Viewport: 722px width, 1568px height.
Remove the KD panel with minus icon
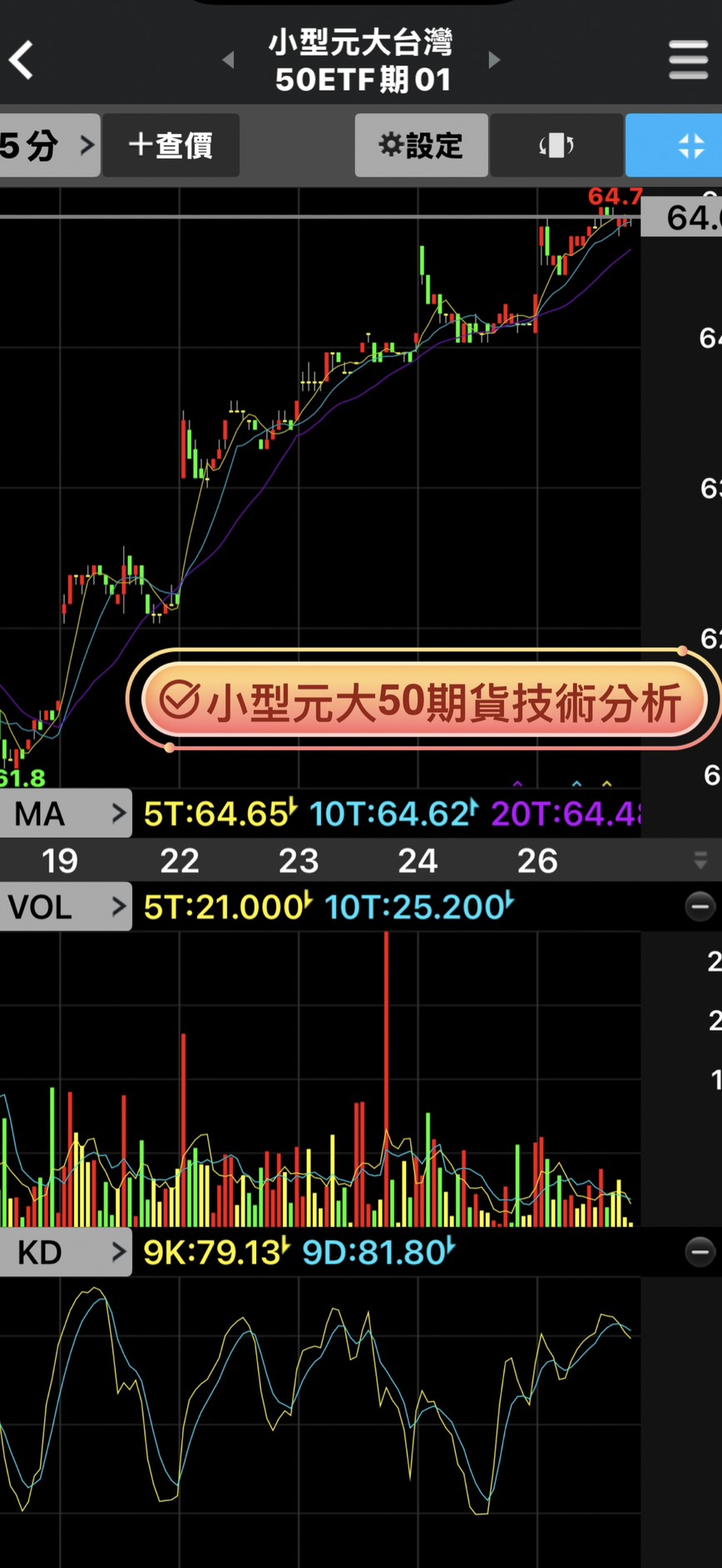[x=700, y=1252]
